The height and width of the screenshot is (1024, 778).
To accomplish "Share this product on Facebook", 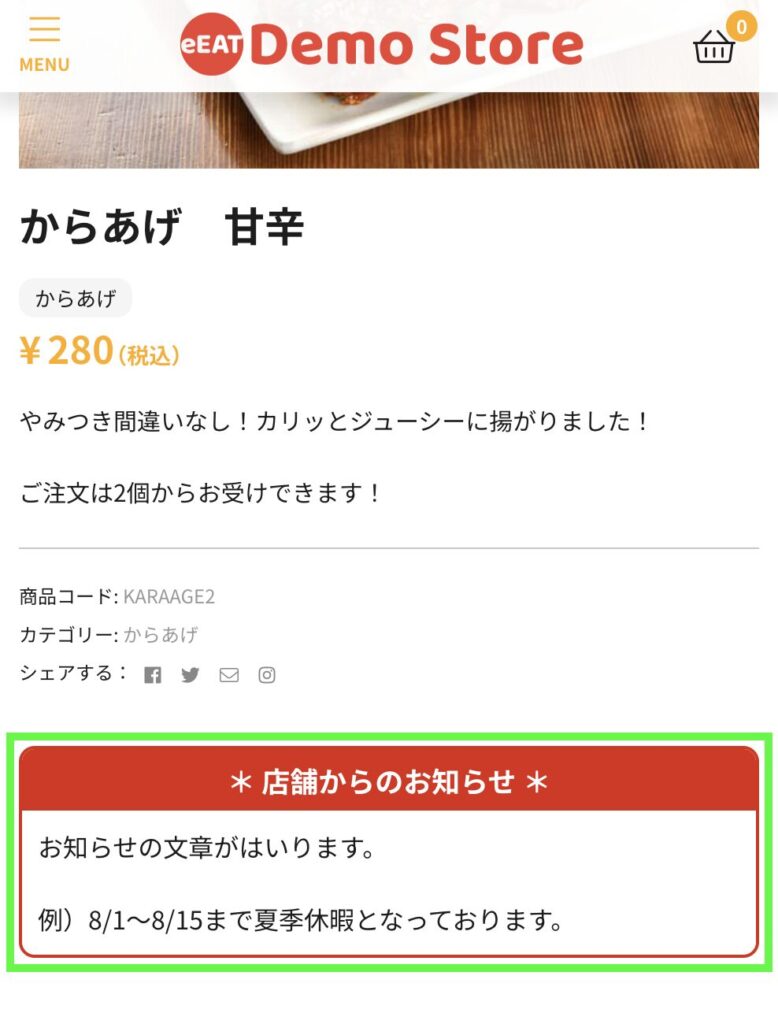I will (x=152, y=675).
